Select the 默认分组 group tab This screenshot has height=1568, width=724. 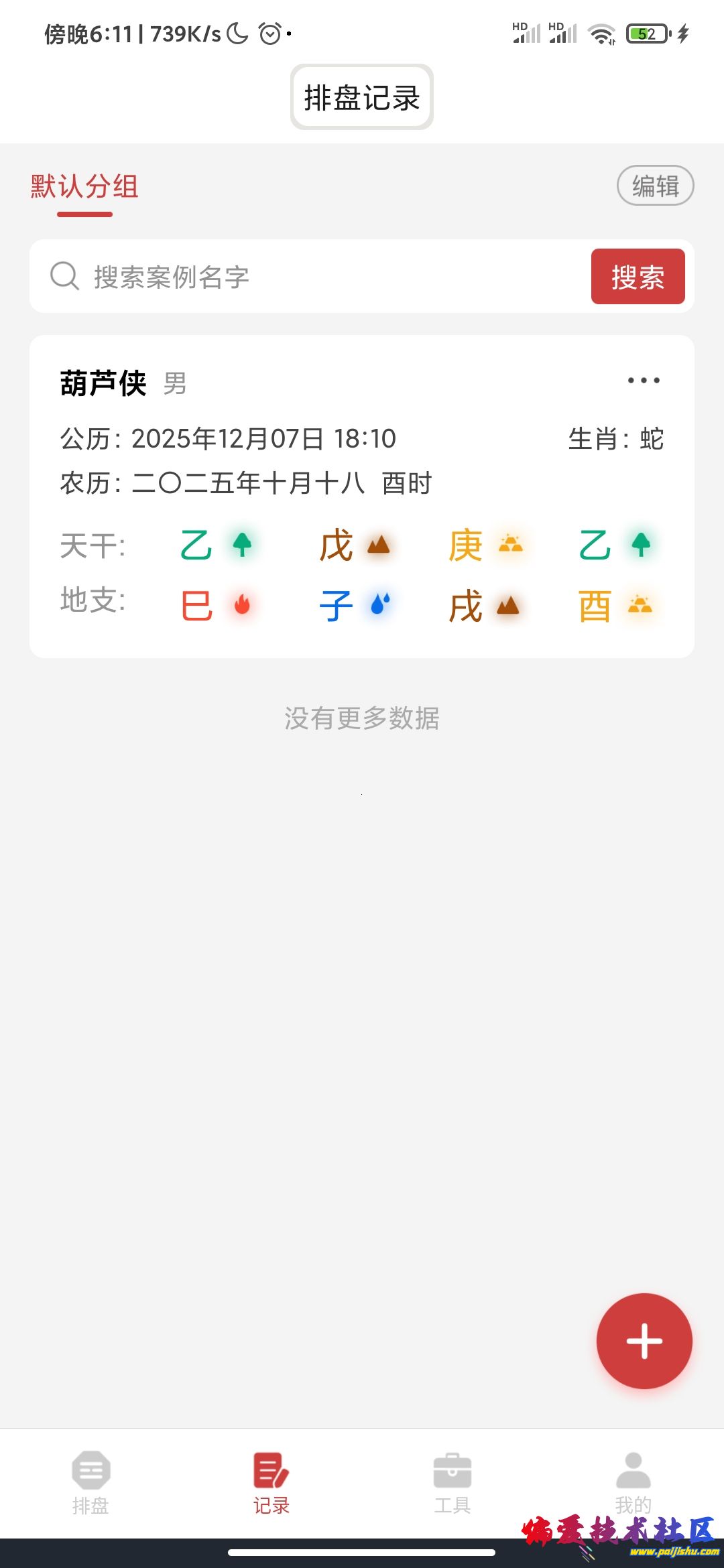click(x=84, y=187)
